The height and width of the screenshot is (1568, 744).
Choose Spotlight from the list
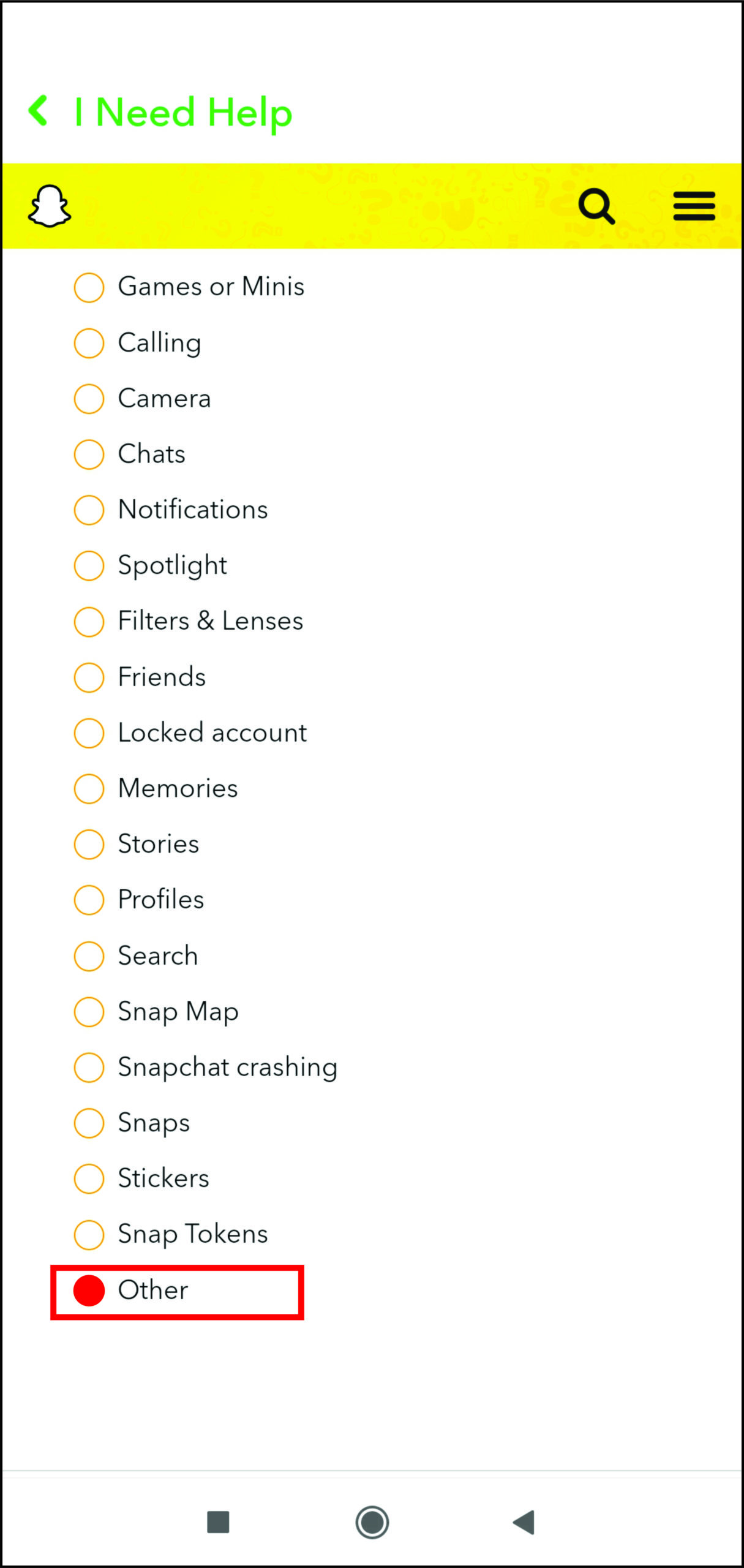click(x=89, y=565)
